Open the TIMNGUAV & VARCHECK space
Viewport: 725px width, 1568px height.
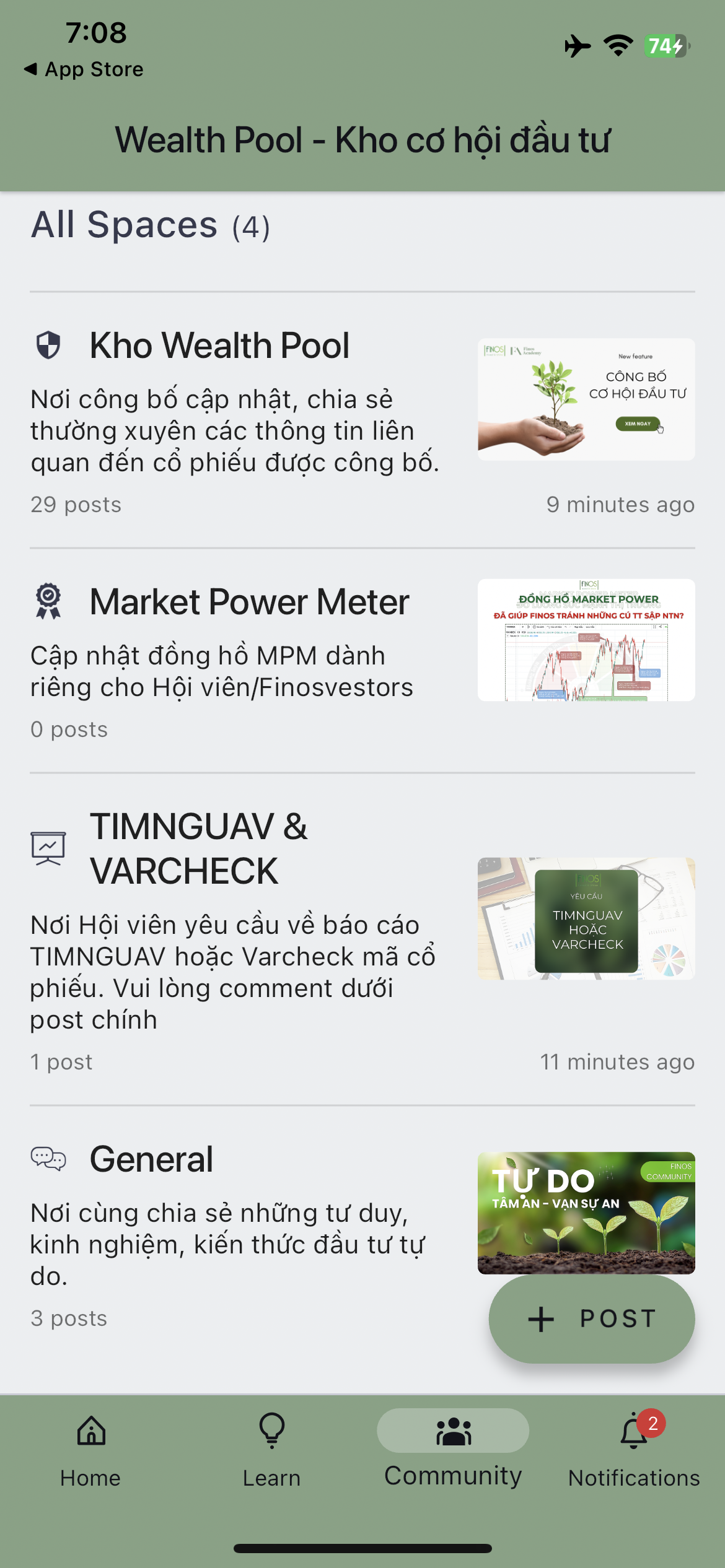362,939
